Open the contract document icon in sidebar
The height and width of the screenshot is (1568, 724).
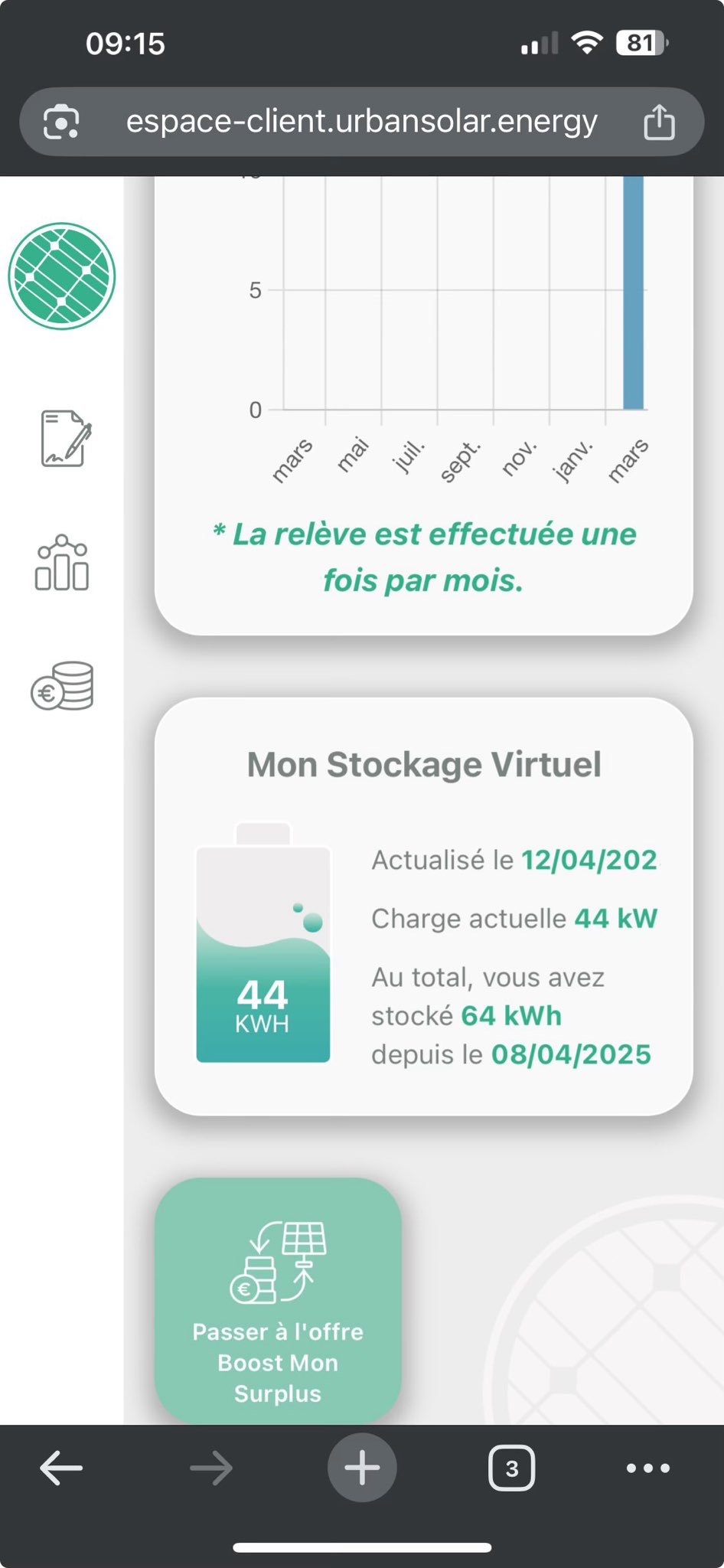64,439
